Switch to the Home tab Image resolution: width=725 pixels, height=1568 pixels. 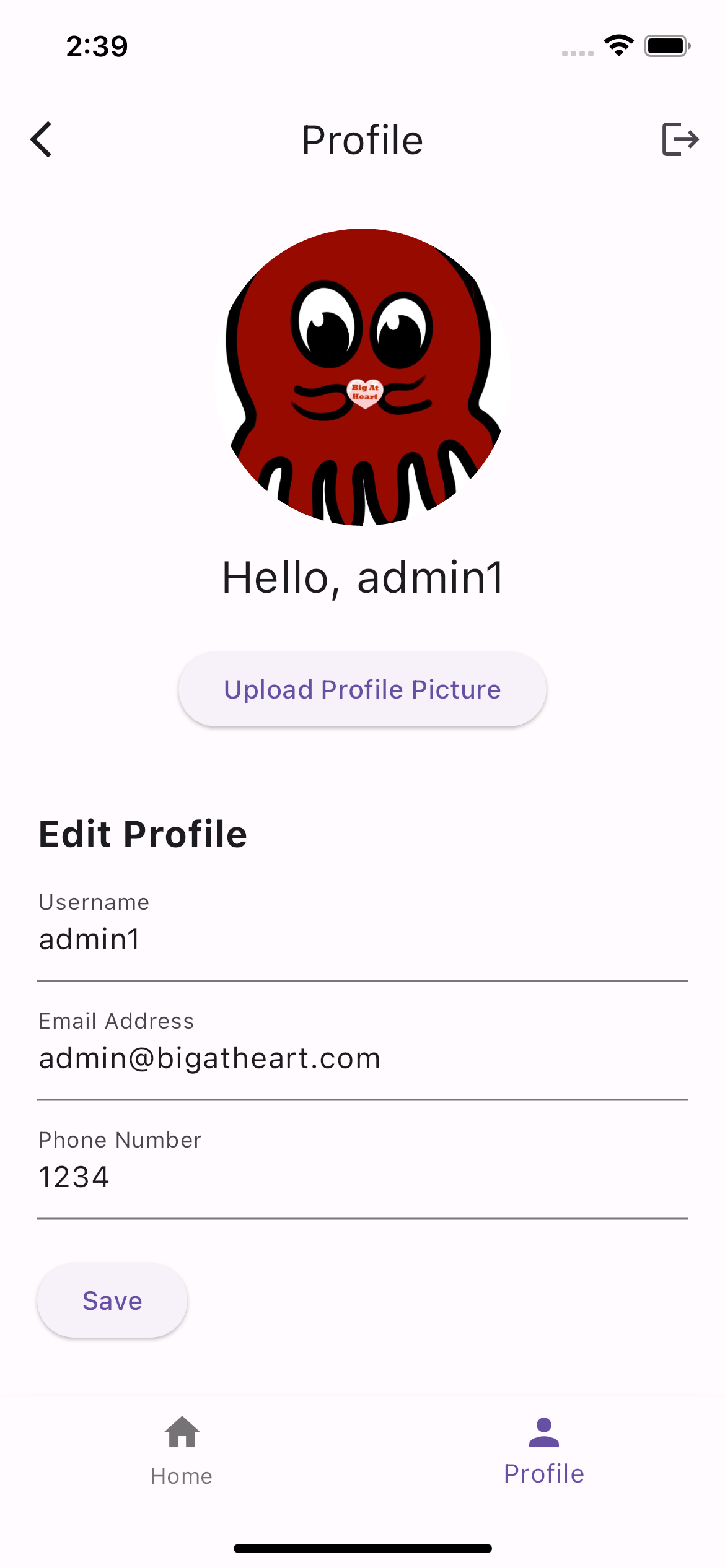point(182,1449)
